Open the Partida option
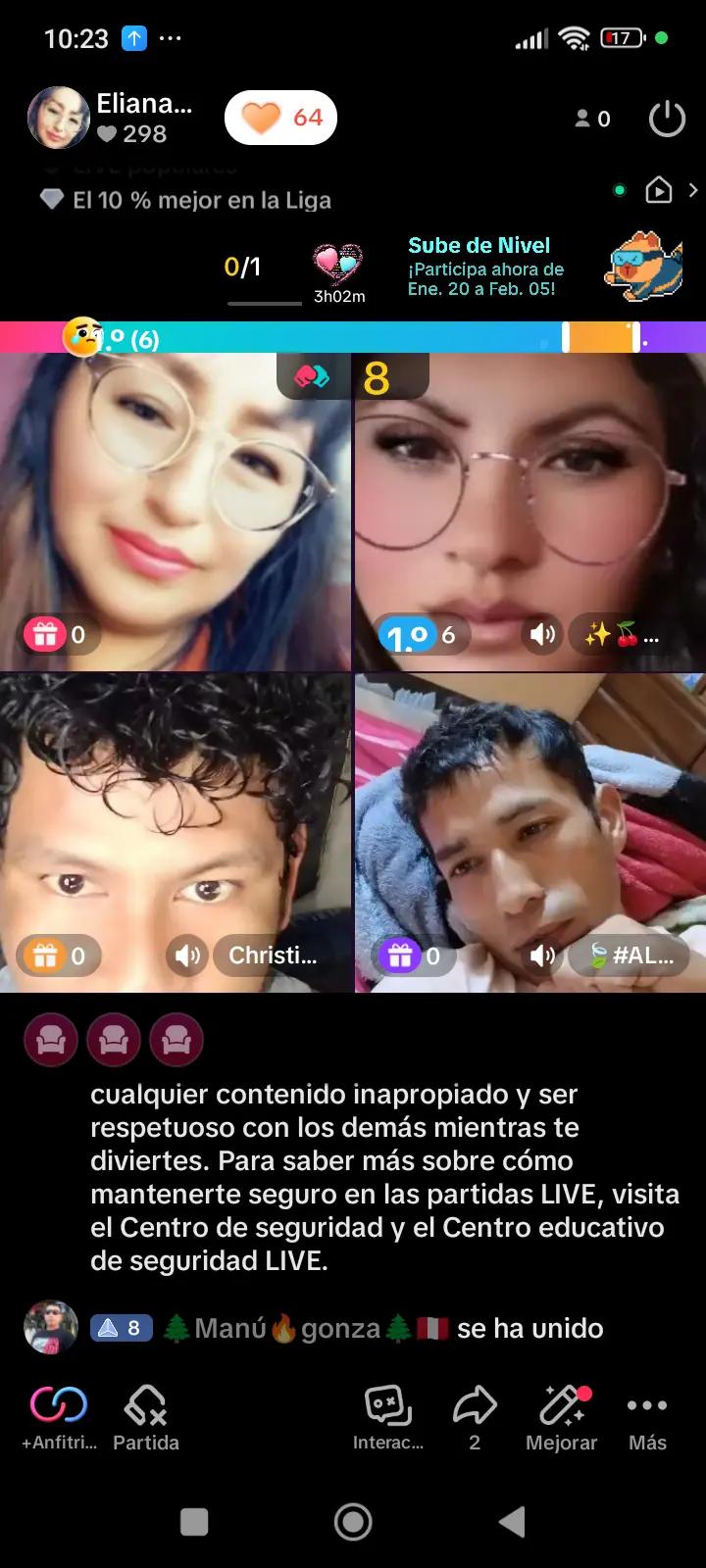This screenshot has height=1568, width=706. 145,1417
